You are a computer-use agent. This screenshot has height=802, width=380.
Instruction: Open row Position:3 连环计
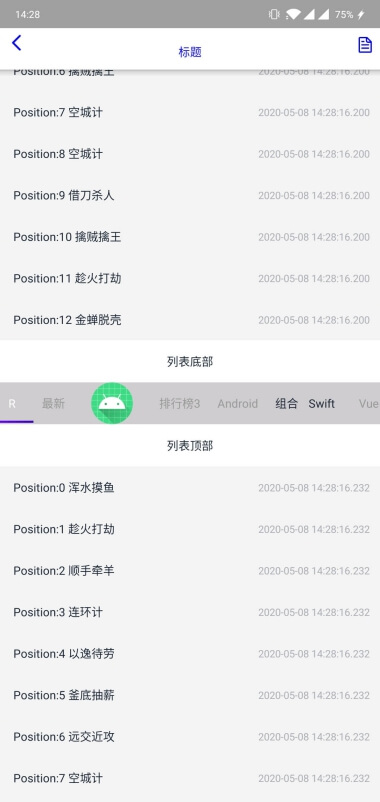click(x=190, y=612)
